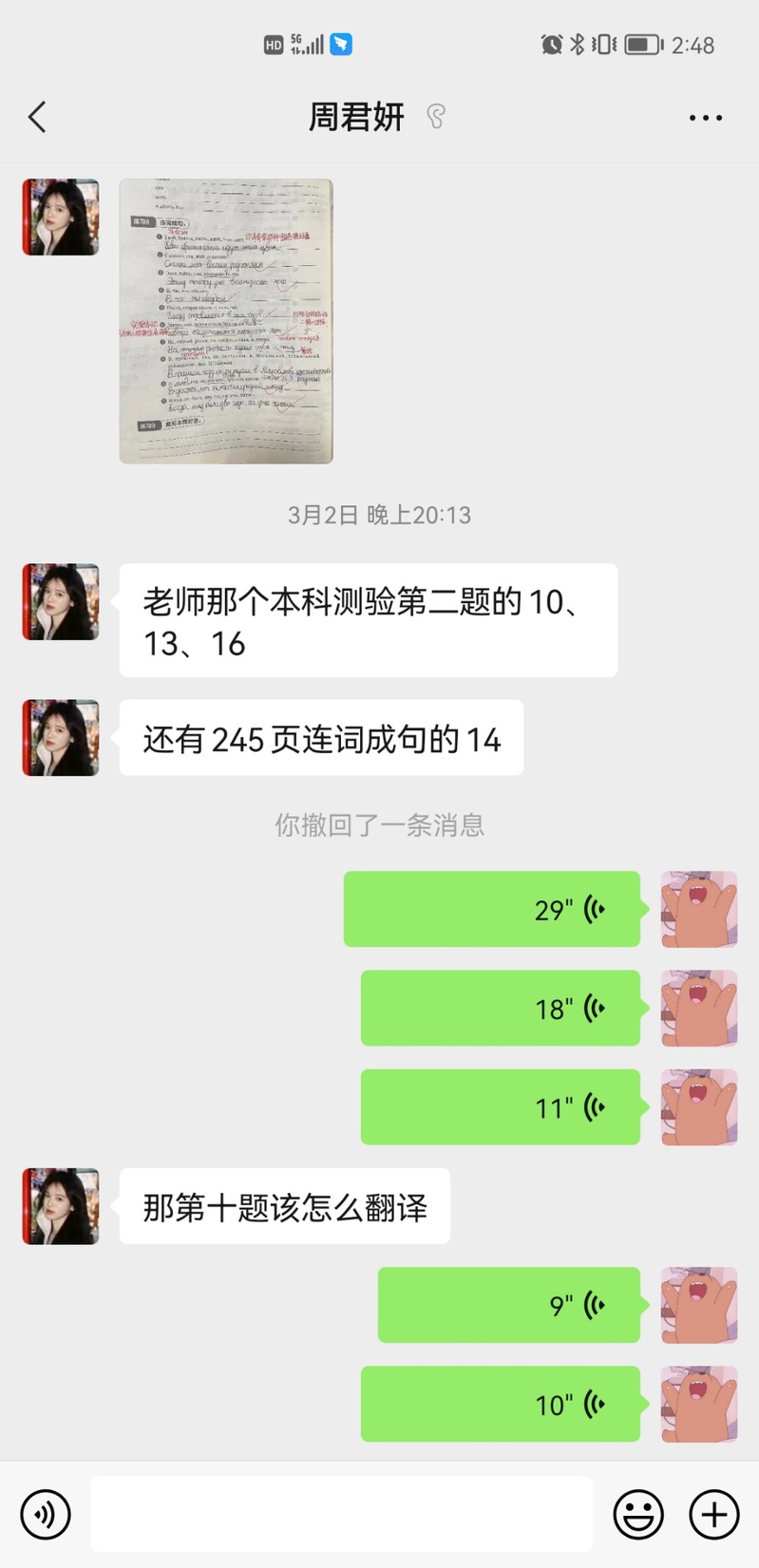This screenshot has width=759, height=1568.
Task: Open the chat info overflow menu
Action: coord(705,118)
